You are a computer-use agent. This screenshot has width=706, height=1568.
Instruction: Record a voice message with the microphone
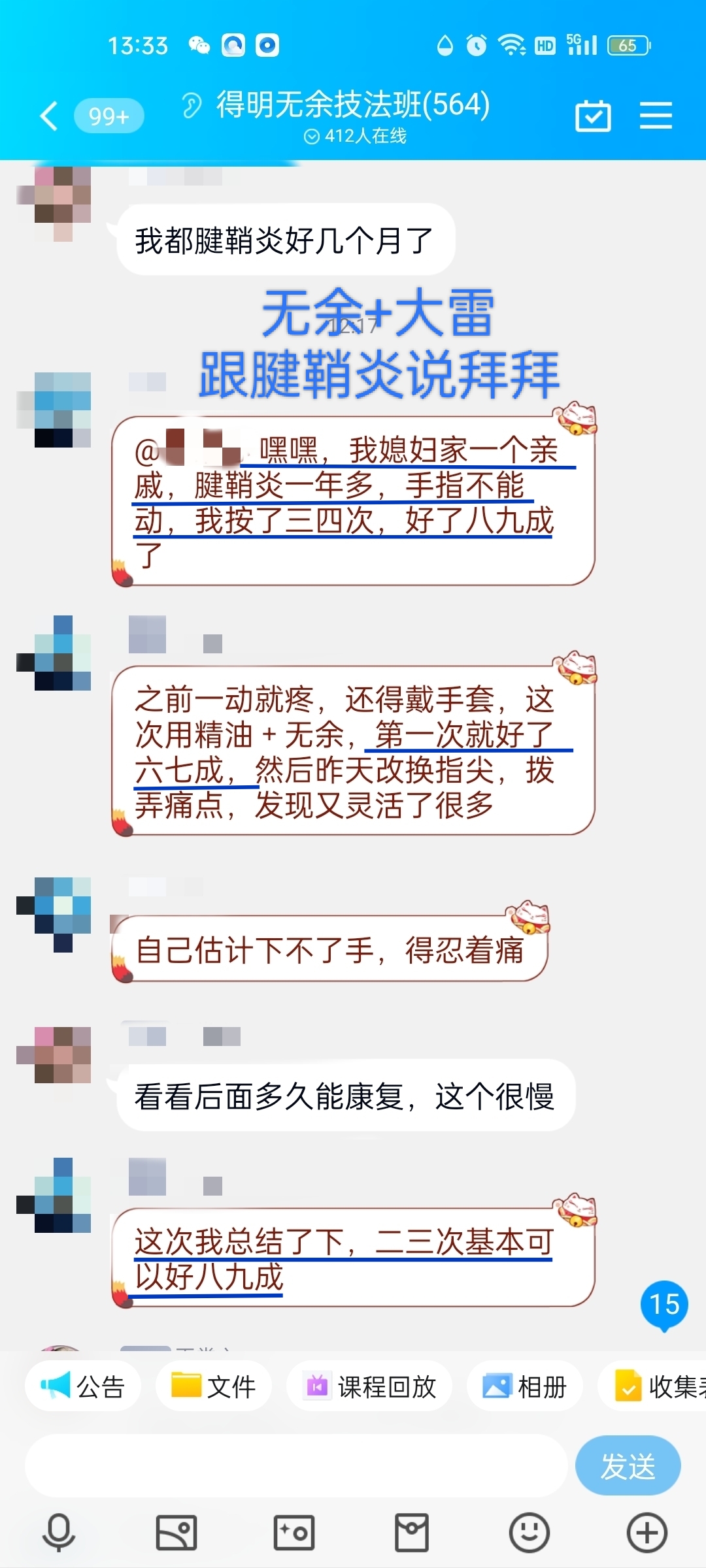coord(59,1532)
